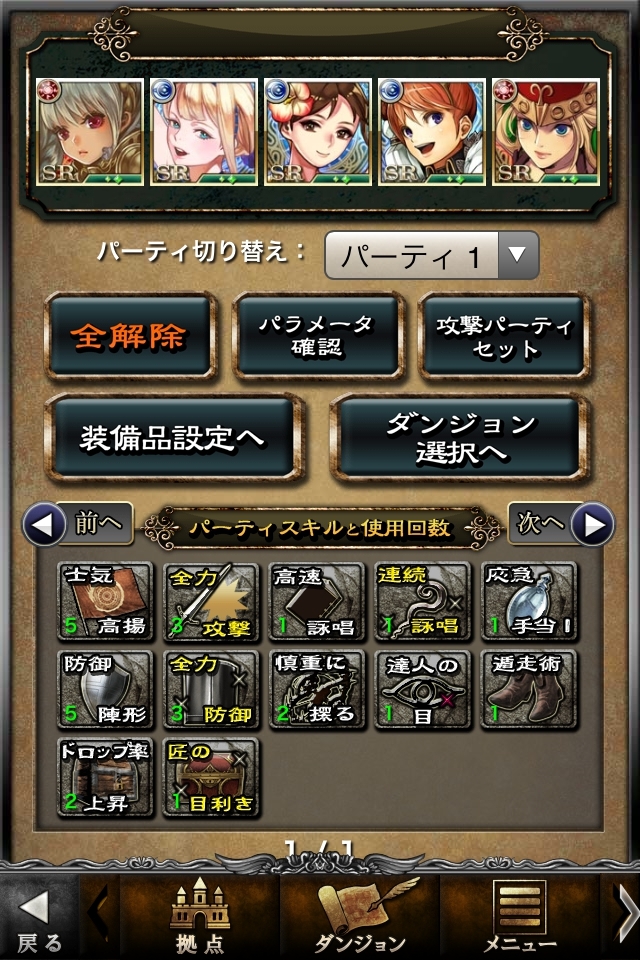The height and width of the screenshot is (960, 640).
Task: Tap the 逃走術 party skill
Action: pyautogui.click(x=529, y=689)
